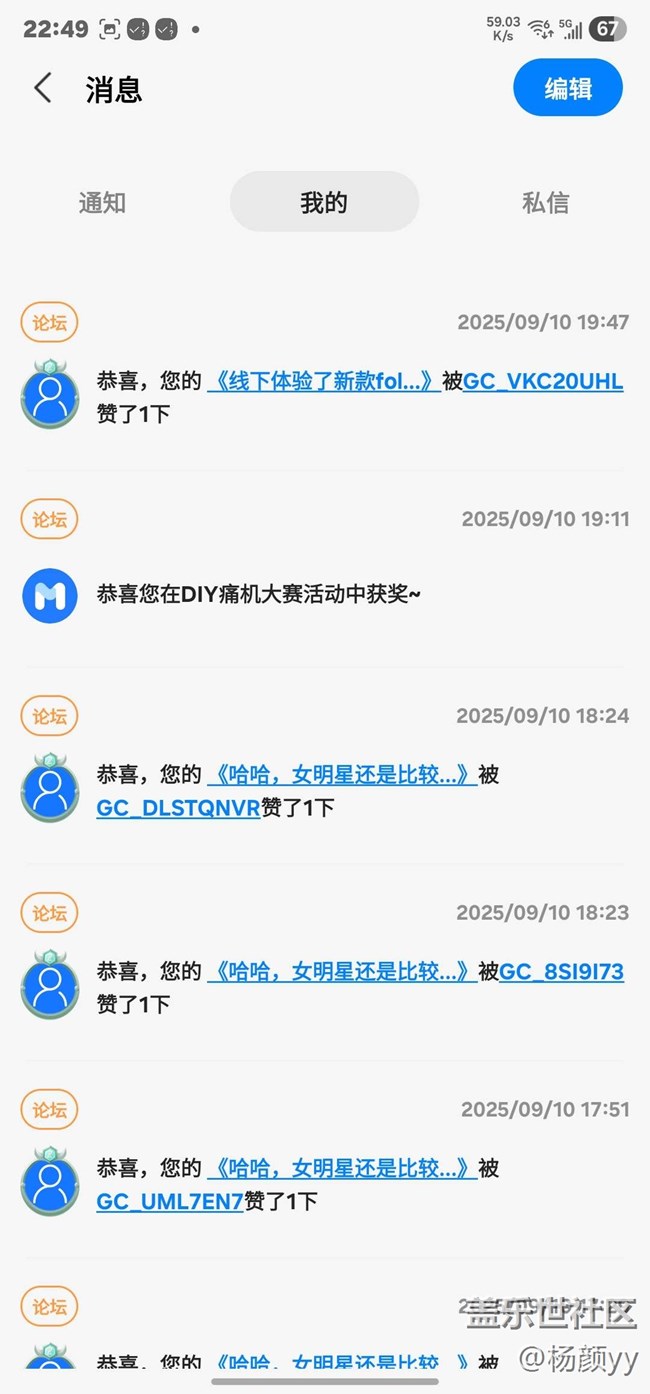Open the 《线下体验了新款fol...》 post link
This screenshot has height=1394, width=650.
(x=324, y=381)
